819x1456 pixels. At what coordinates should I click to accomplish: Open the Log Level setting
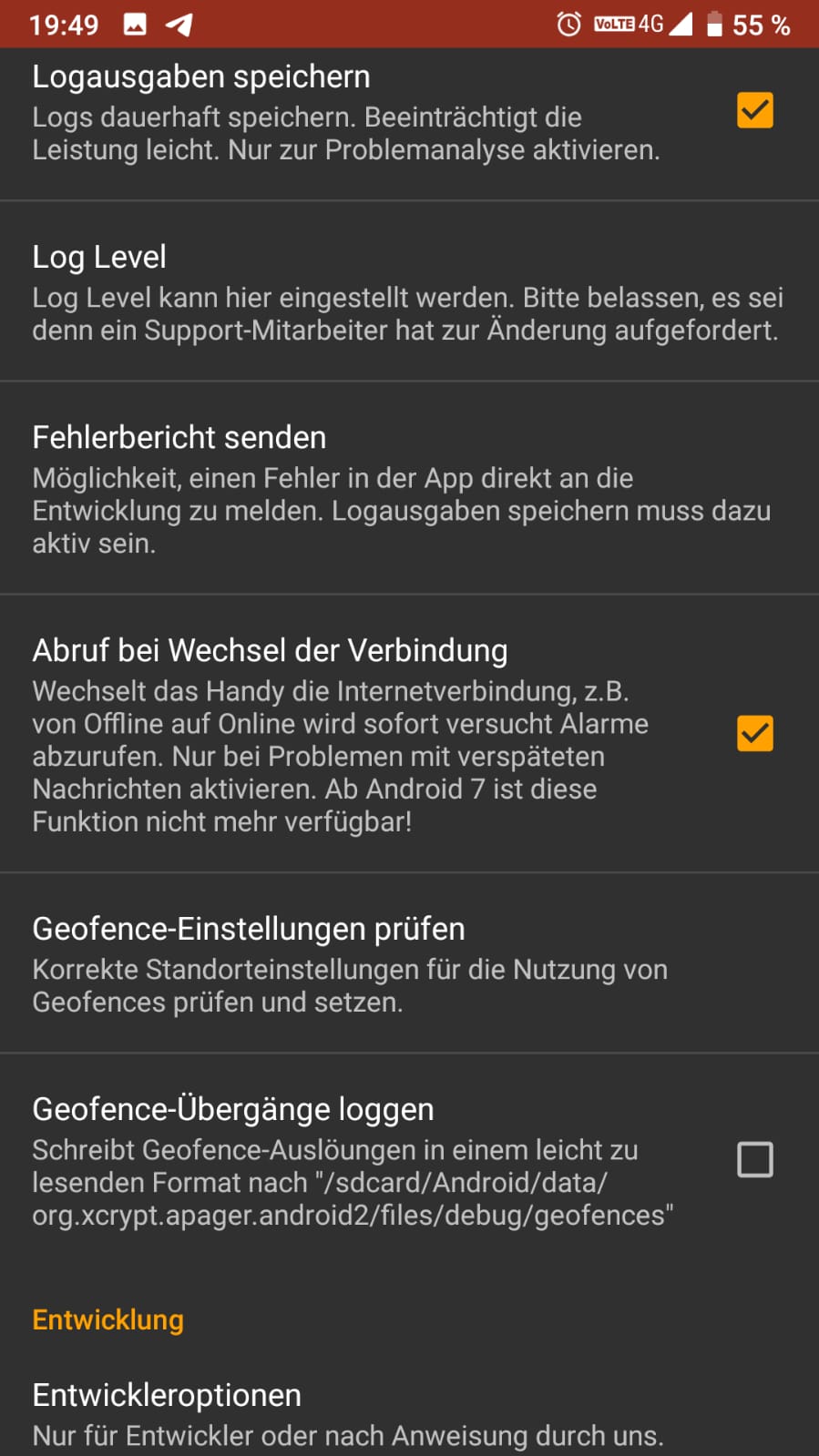click(x=408, y=291)
